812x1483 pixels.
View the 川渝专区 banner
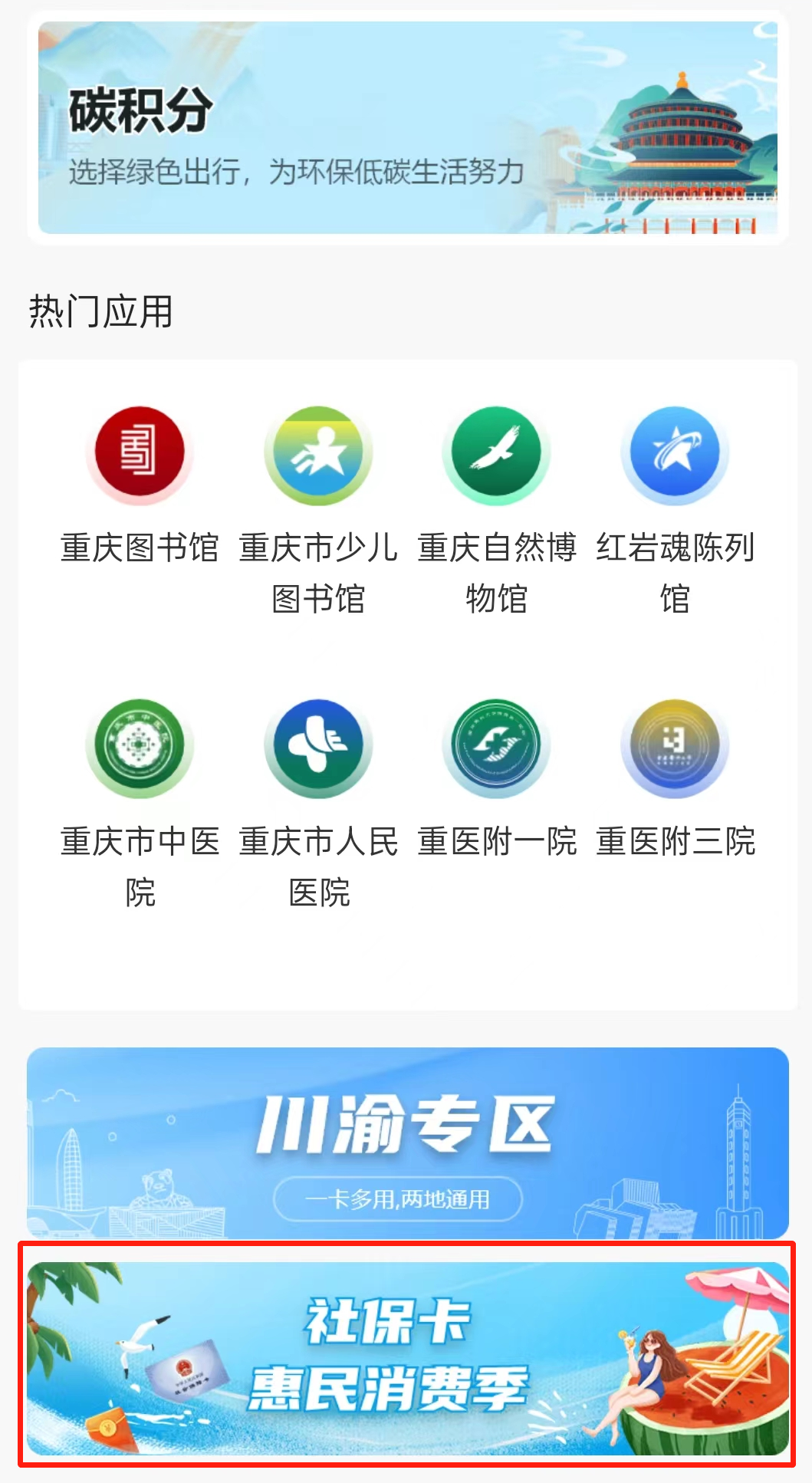[407, 1143]
